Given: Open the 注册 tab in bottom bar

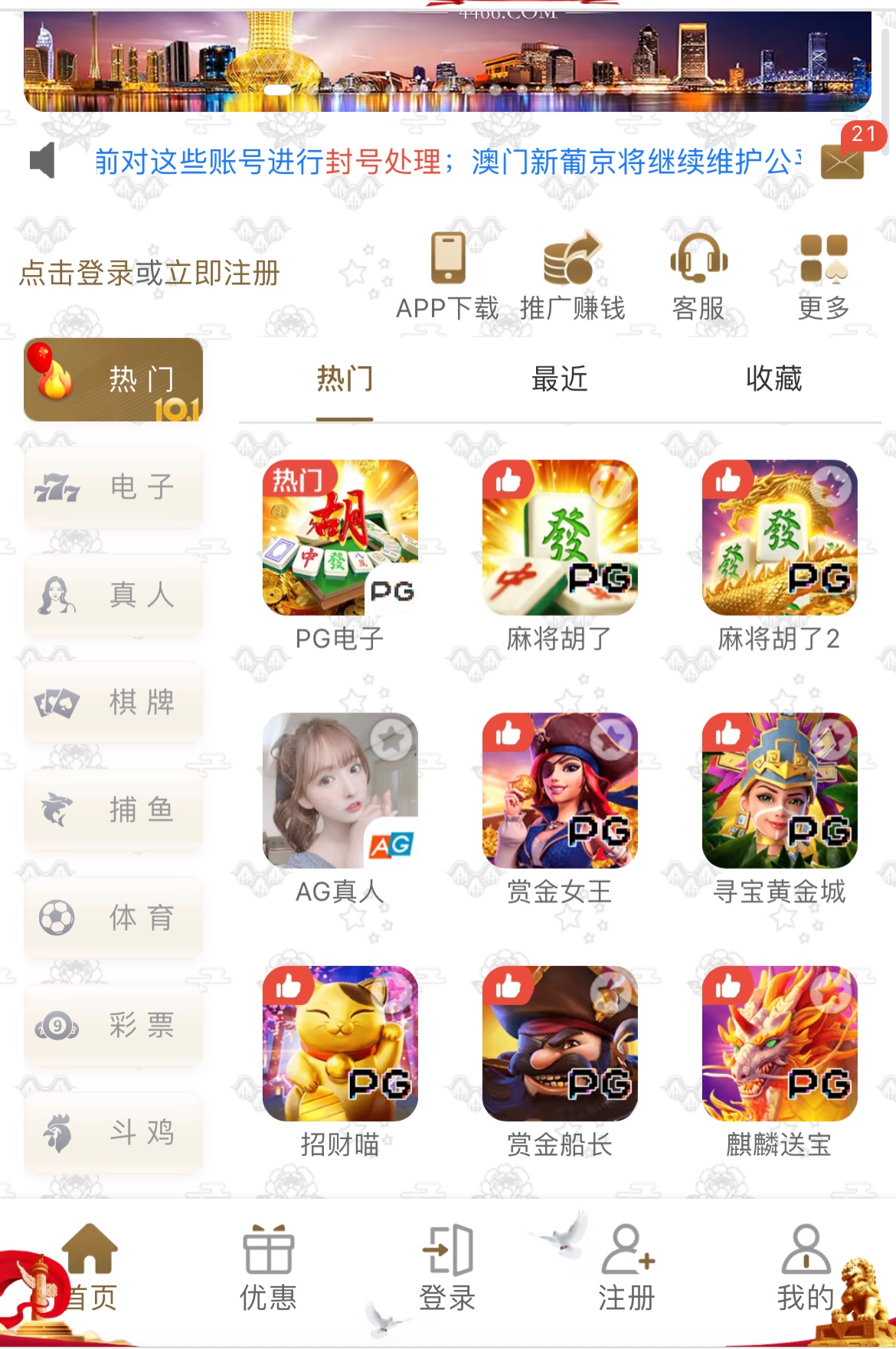Looking at the screenshot, I should (x=626, y=1268).
